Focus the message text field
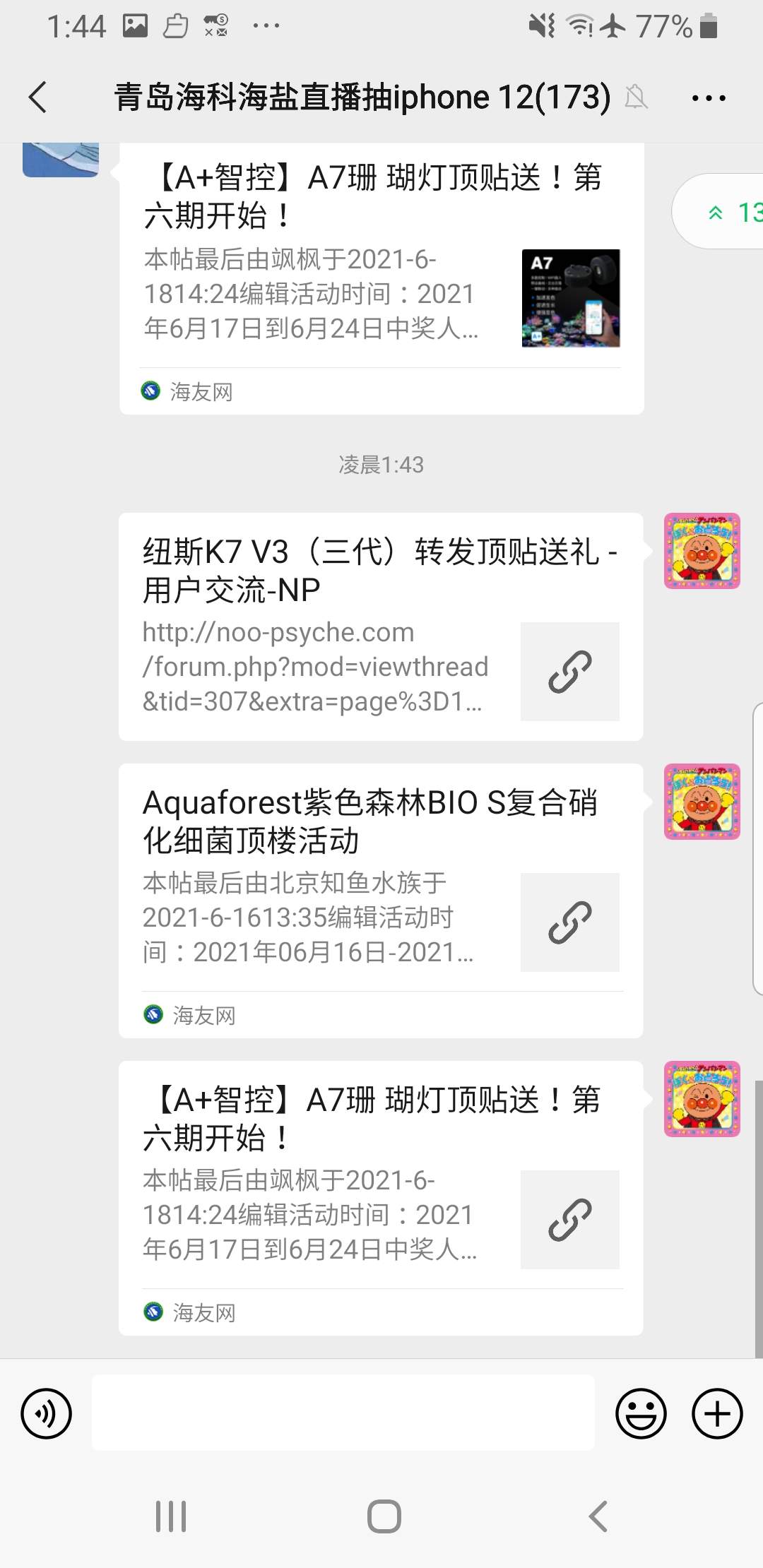The image size is (763, 1568). (343, 1414)
